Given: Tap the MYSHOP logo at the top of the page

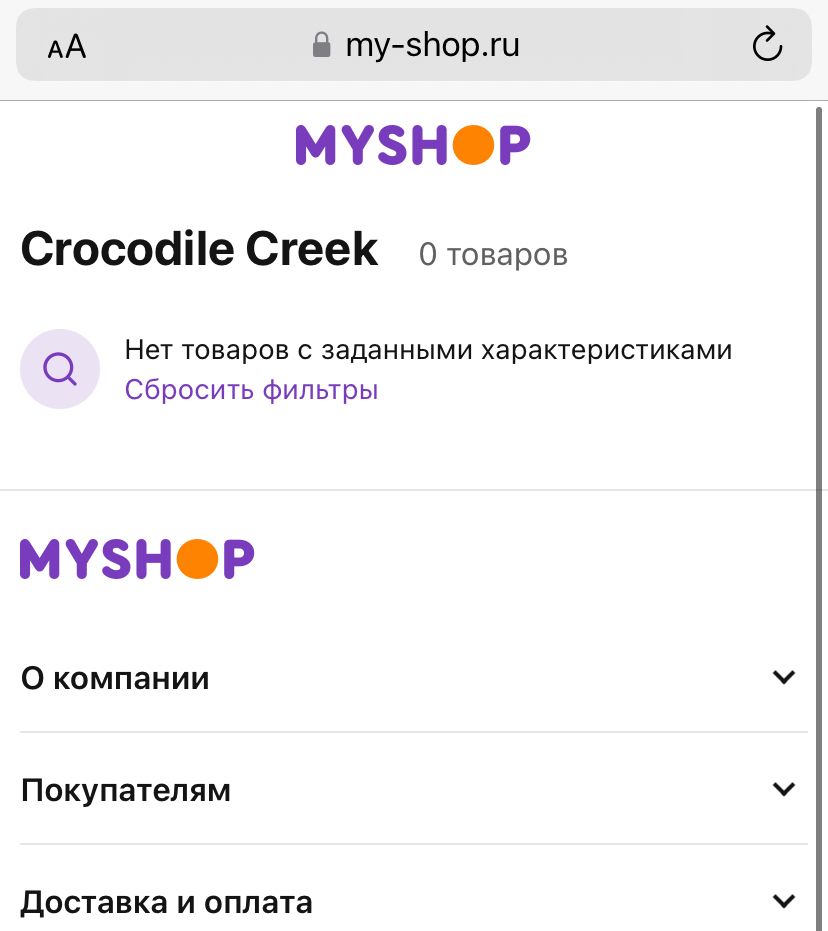Looking at the screenshot, I should tap(413, 144).
